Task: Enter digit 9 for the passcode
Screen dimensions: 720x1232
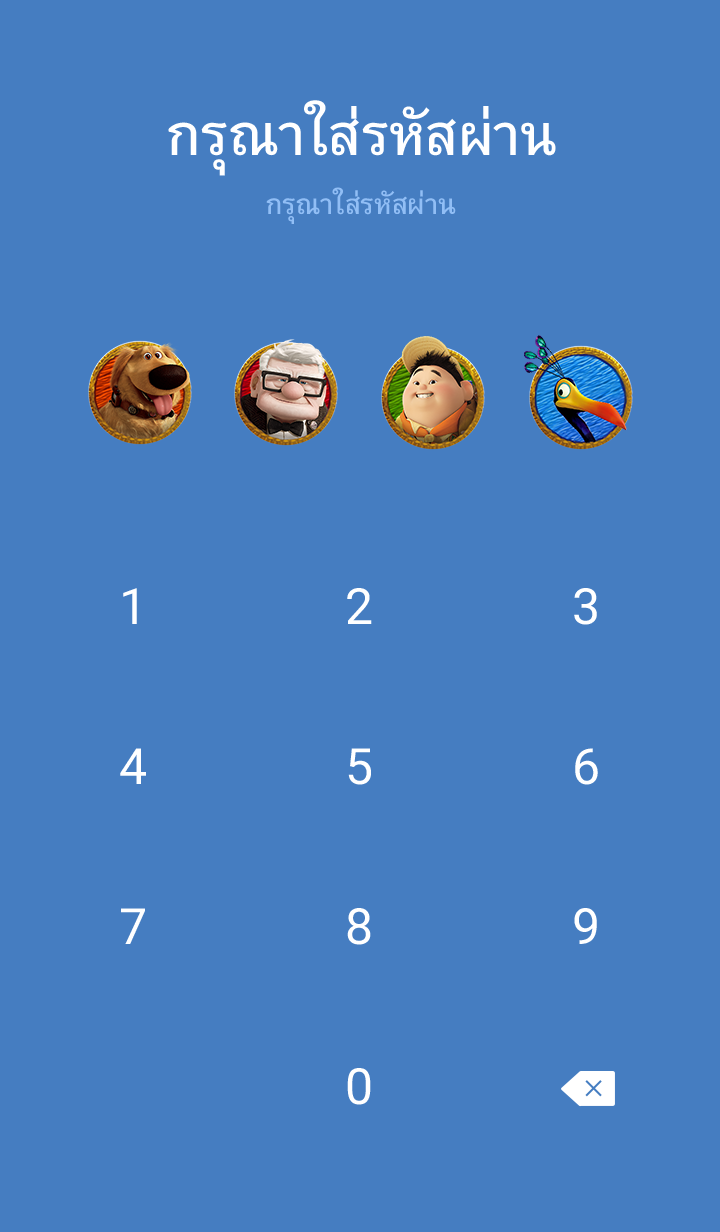Action: pyautogui.click(x=586, y=927)
